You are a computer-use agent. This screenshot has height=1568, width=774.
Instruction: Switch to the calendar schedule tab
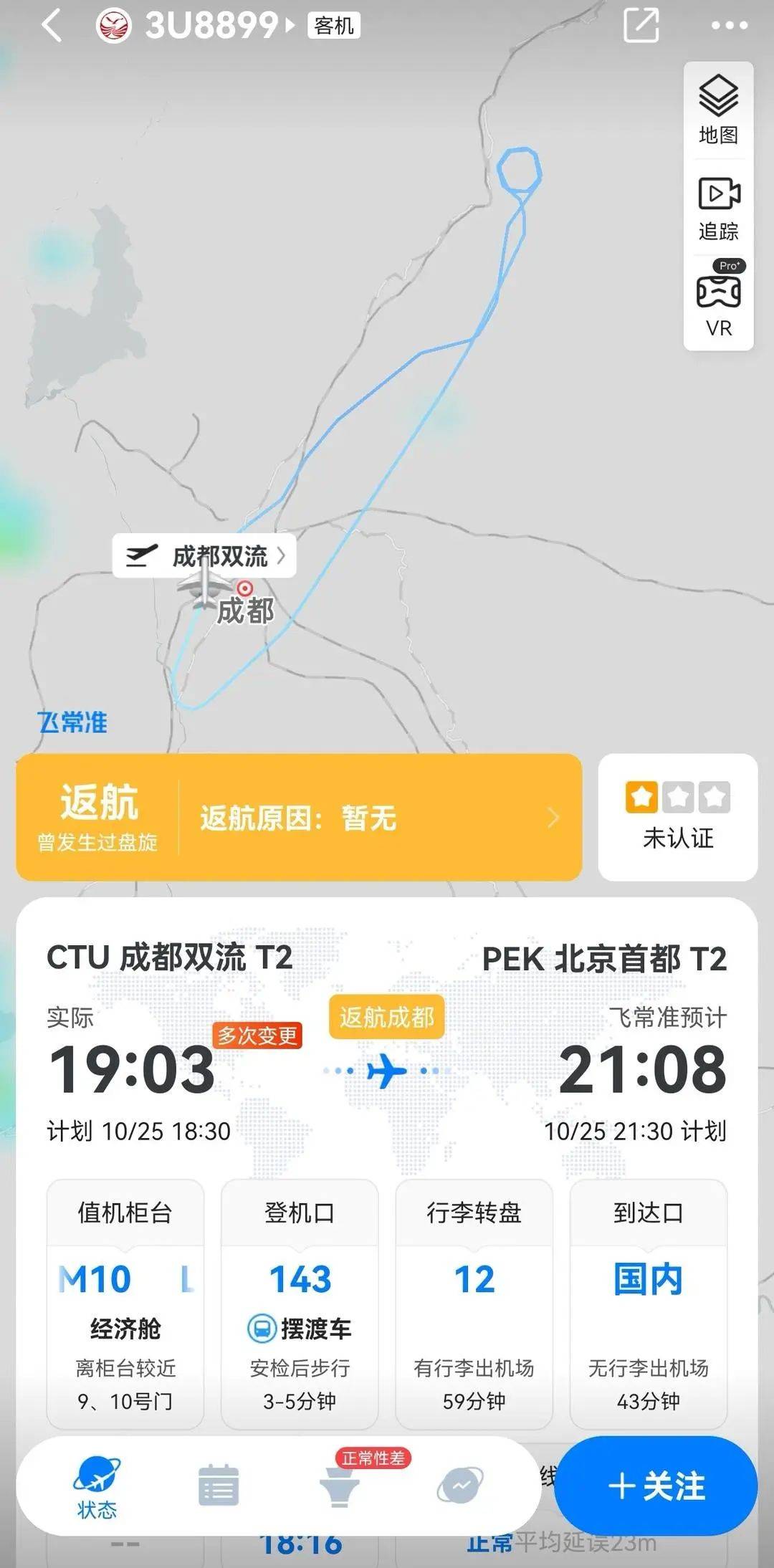[x=218, y=1486]
